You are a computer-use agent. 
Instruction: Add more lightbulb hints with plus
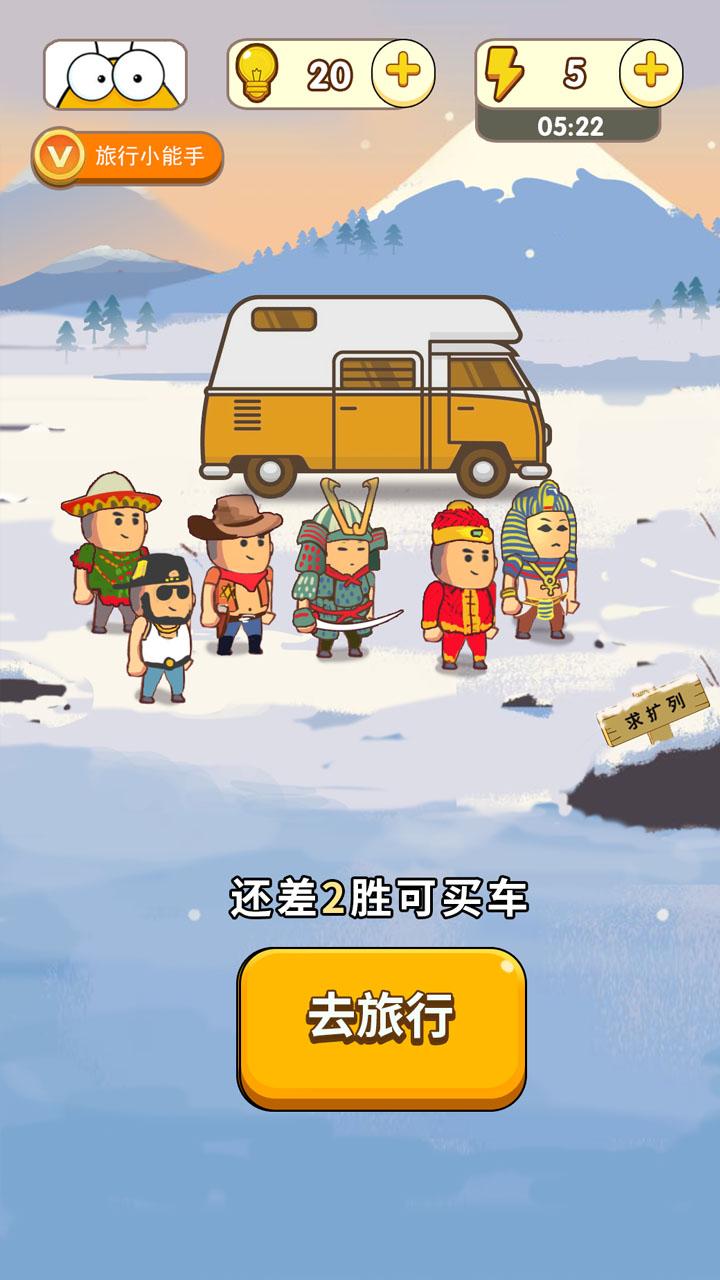[x=403, y=73]
